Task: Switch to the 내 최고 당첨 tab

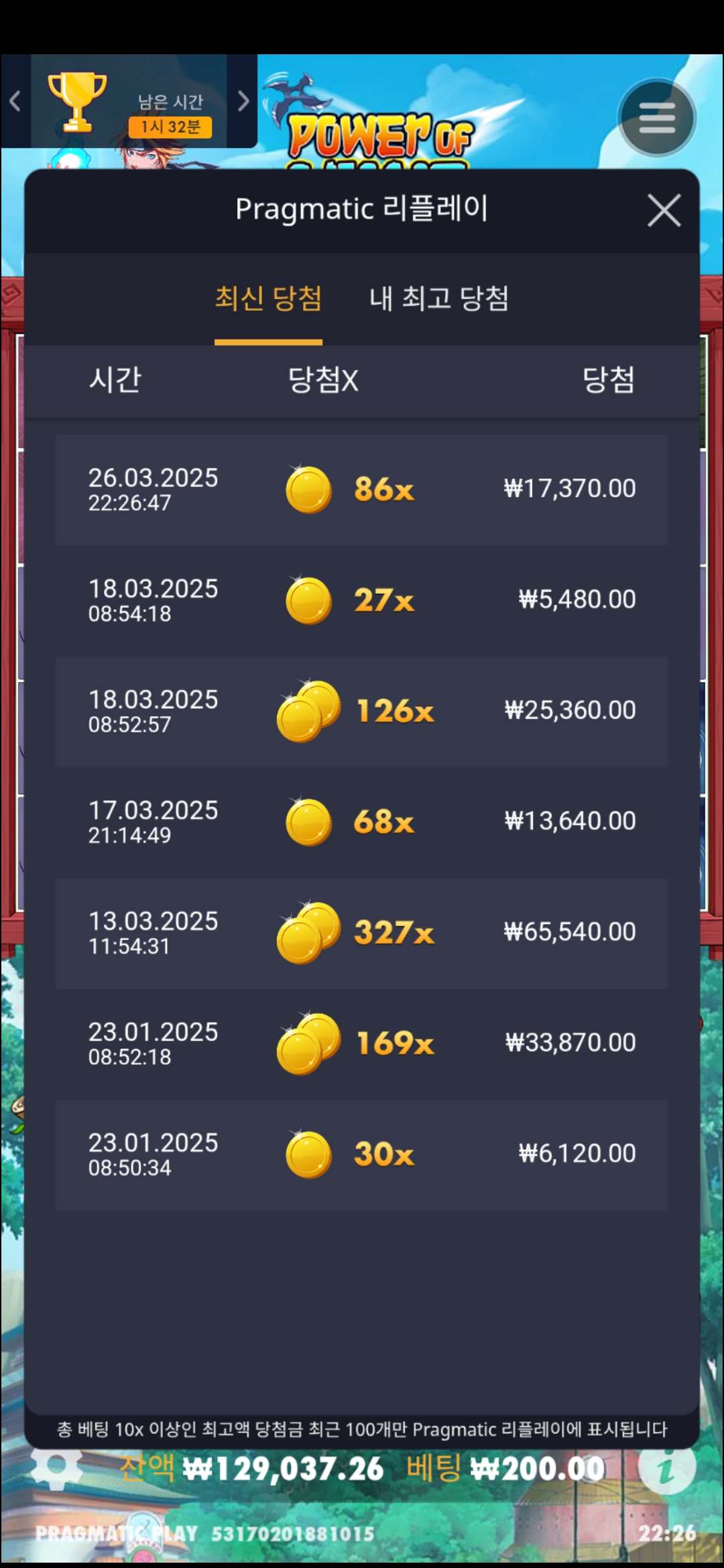Action: (x=438, y=298)
